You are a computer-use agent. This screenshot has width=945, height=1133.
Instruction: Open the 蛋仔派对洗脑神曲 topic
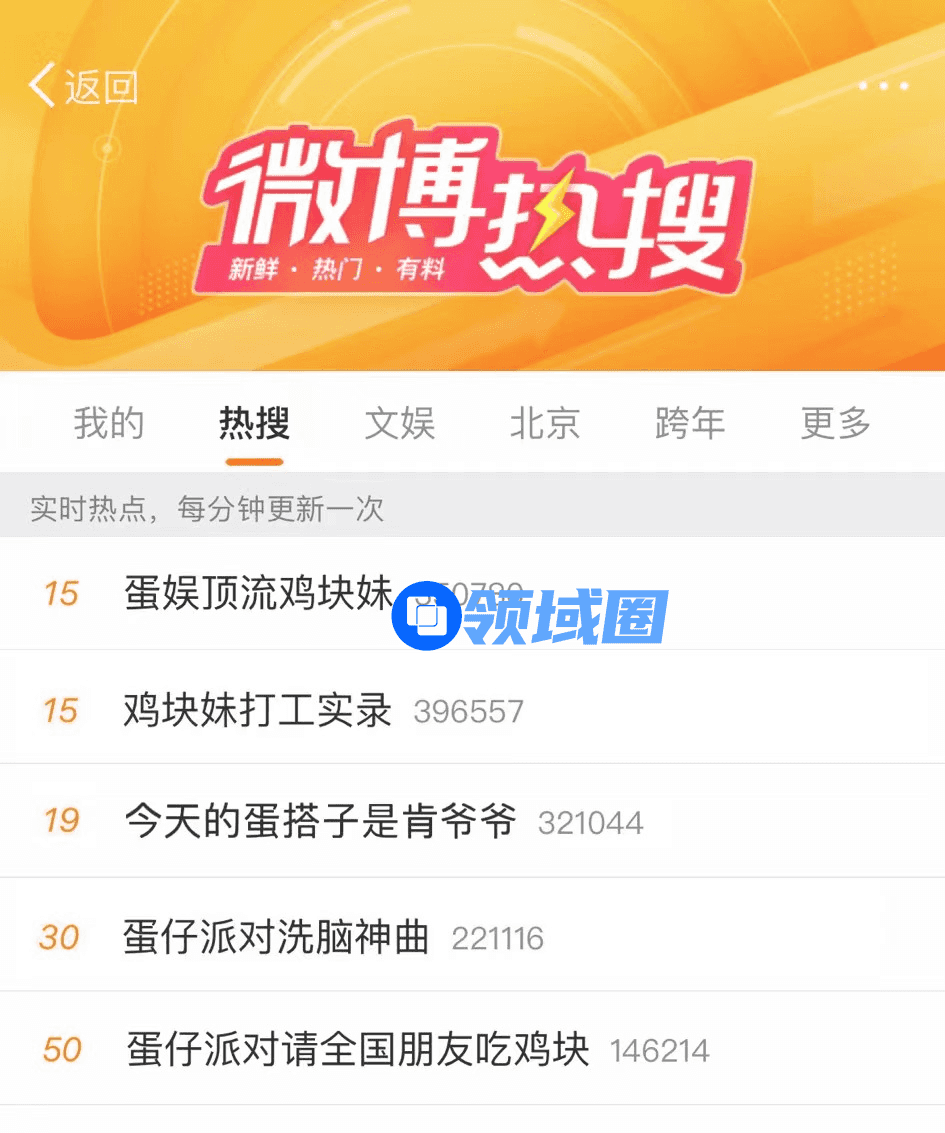276,937
